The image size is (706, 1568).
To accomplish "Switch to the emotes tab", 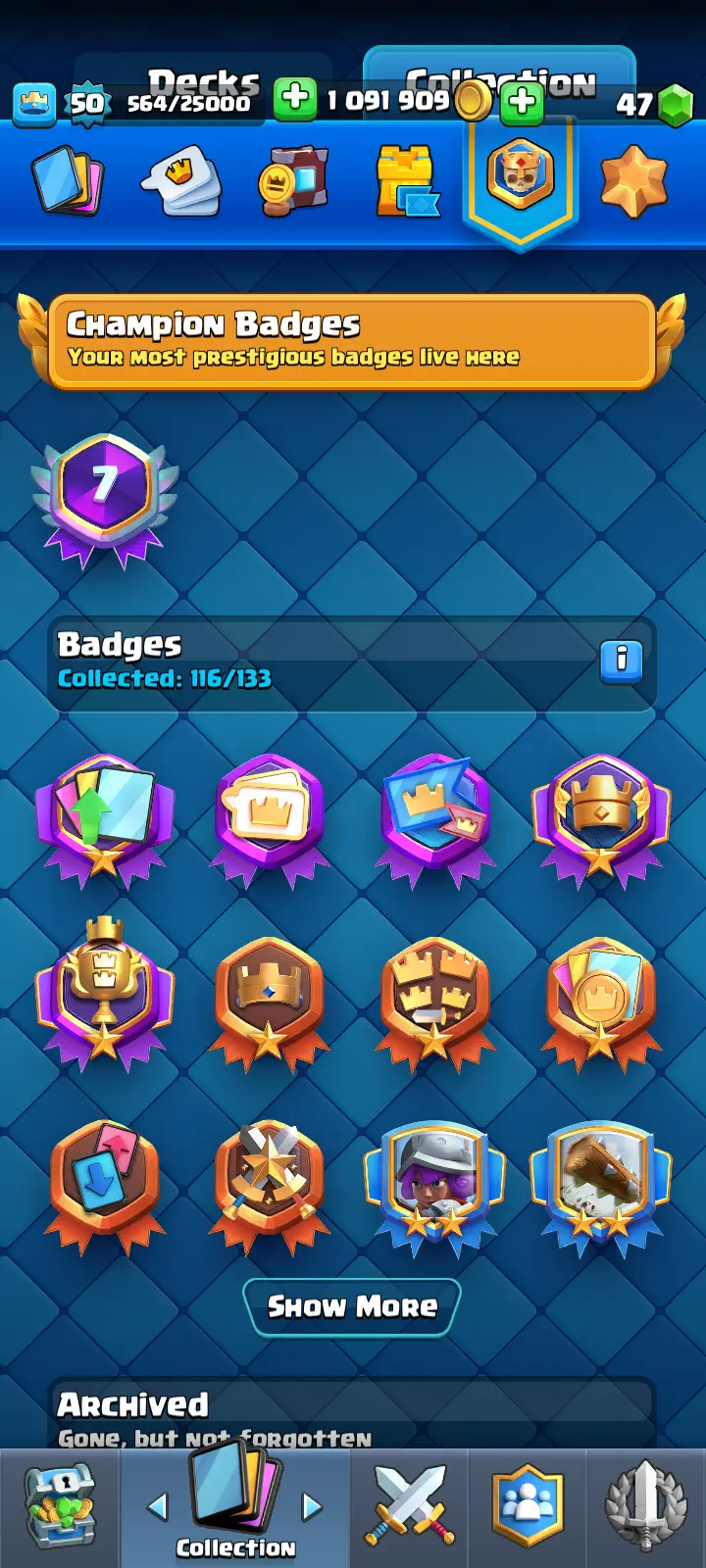I will [x=182, y=180].
